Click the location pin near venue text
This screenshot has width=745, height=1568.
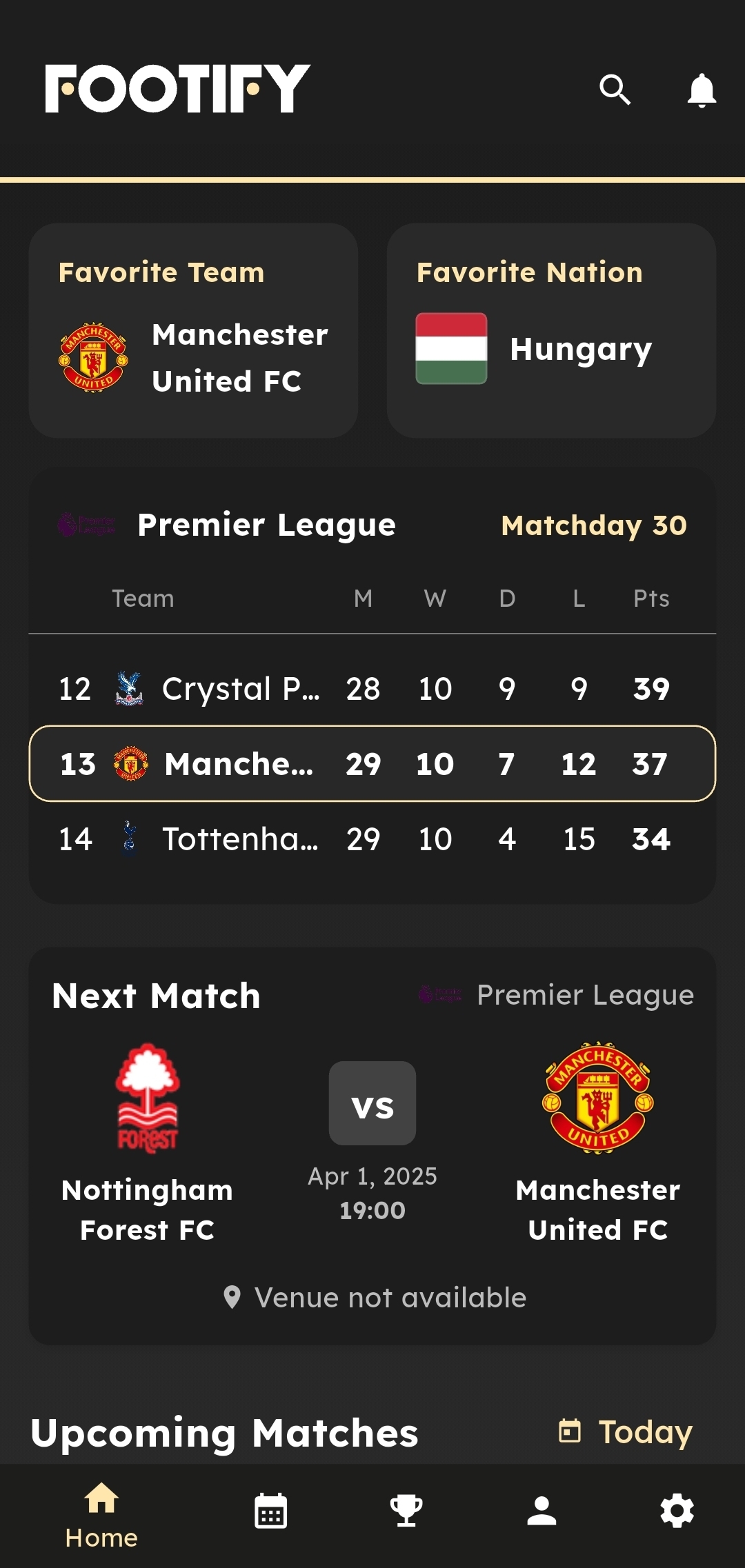click(234, 1296)
